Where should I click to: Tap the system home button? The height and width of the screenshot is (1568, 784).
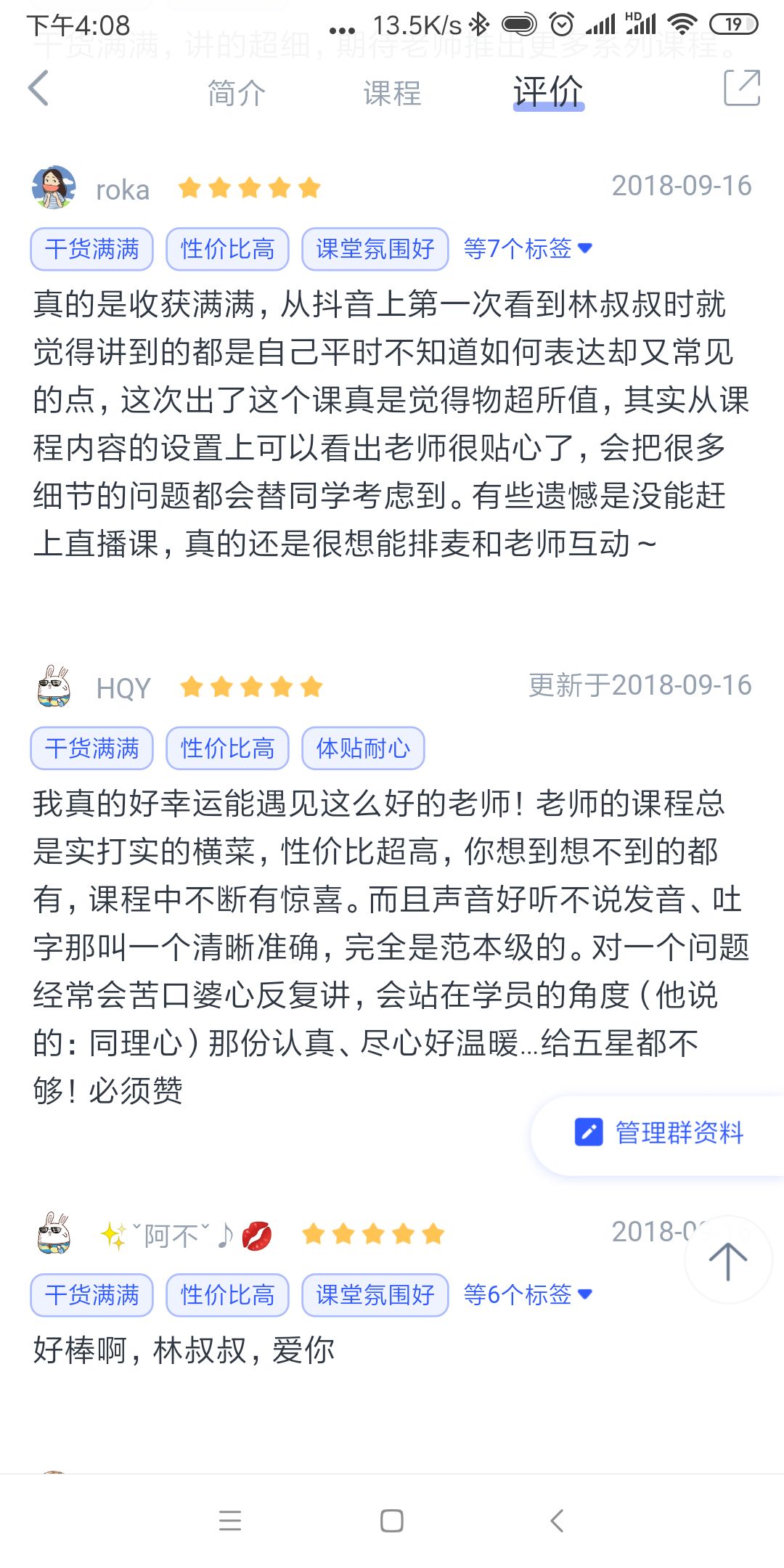pos(392,1521)
